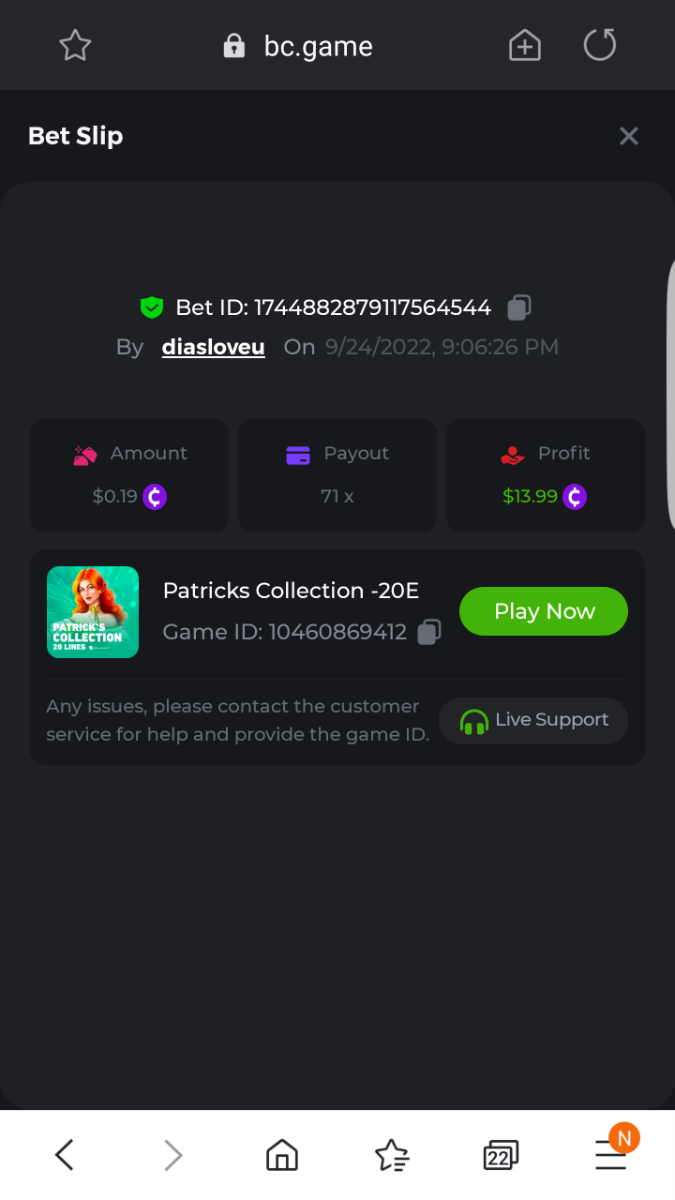The width and height of the screenshot is (675, 1200).
Task: Reload the current page
Action: (599, 45)
